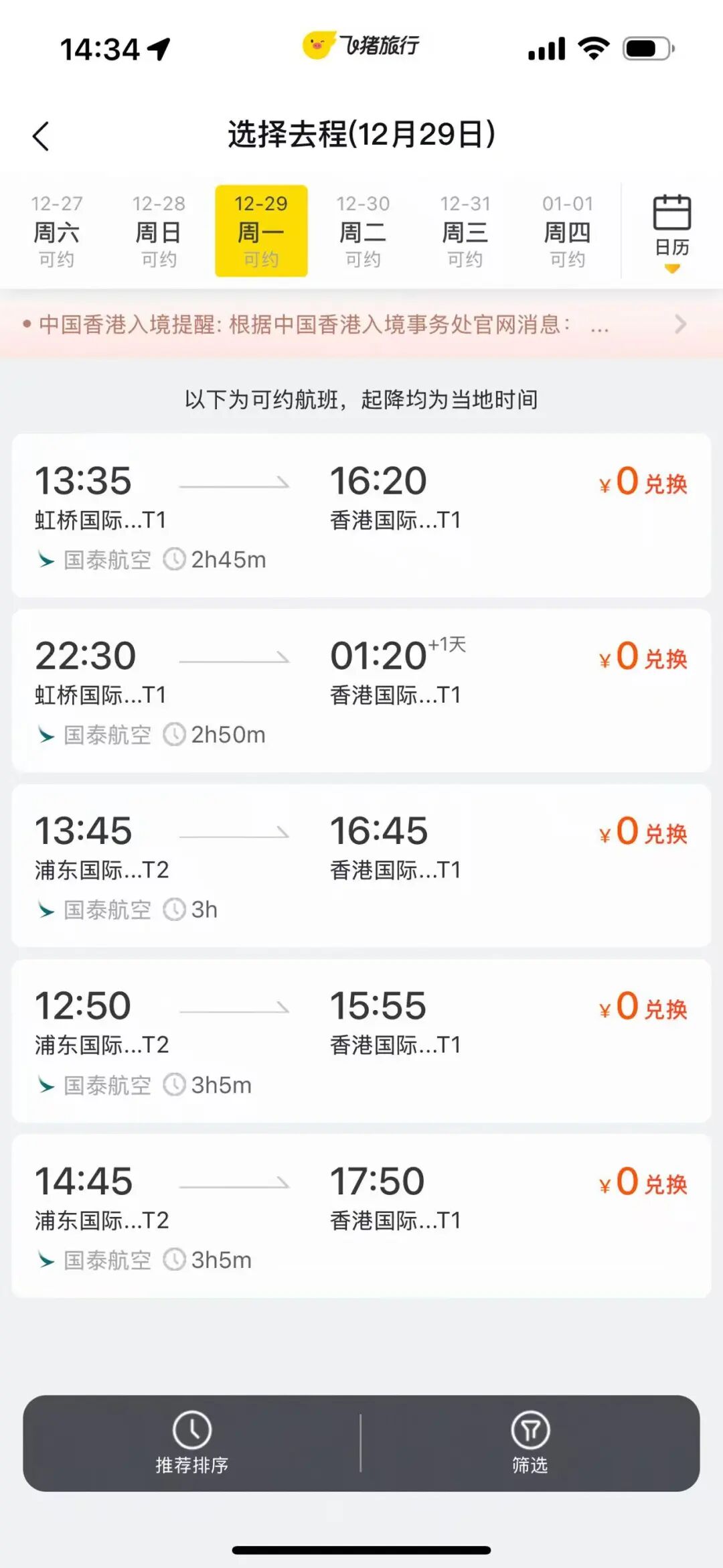The image size is (723, 1568).
Task: Choose the 14:45 浦东 to 17:50 flight
Action: [361, 1216]
